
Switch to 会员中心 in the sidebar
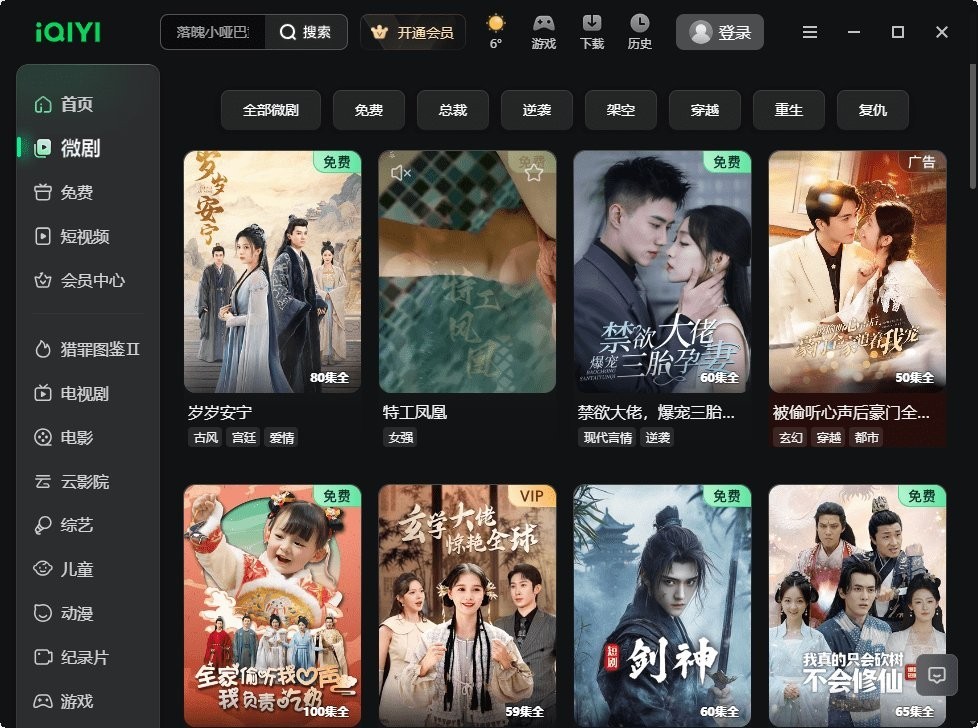click(92, 280)
